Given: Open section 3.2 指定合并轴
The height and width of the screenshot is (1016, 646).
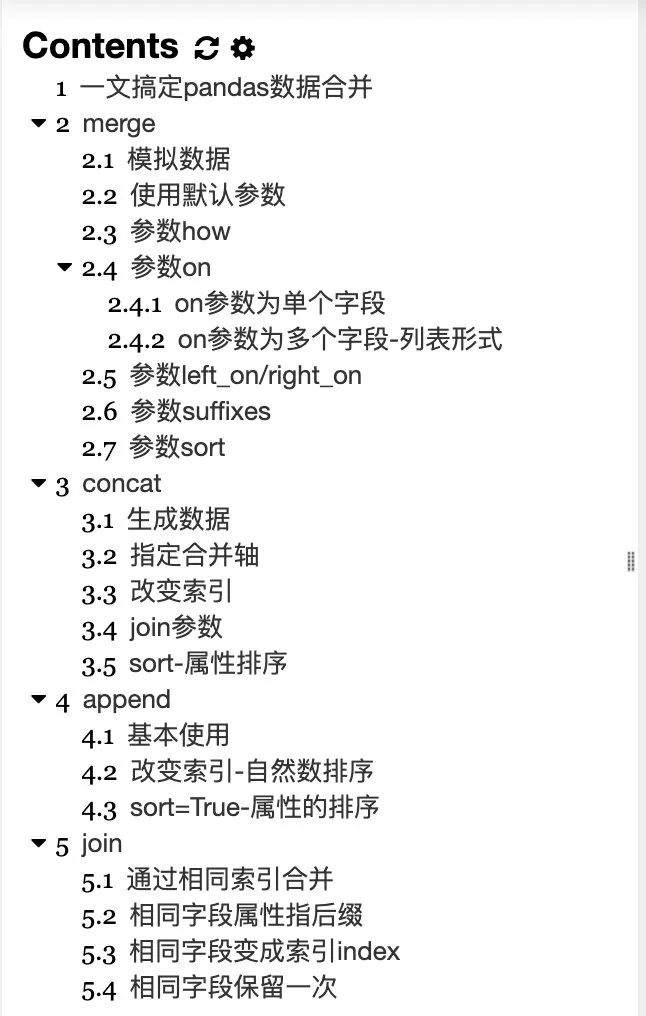Looking at the screenshot, I should pos(194,555).
